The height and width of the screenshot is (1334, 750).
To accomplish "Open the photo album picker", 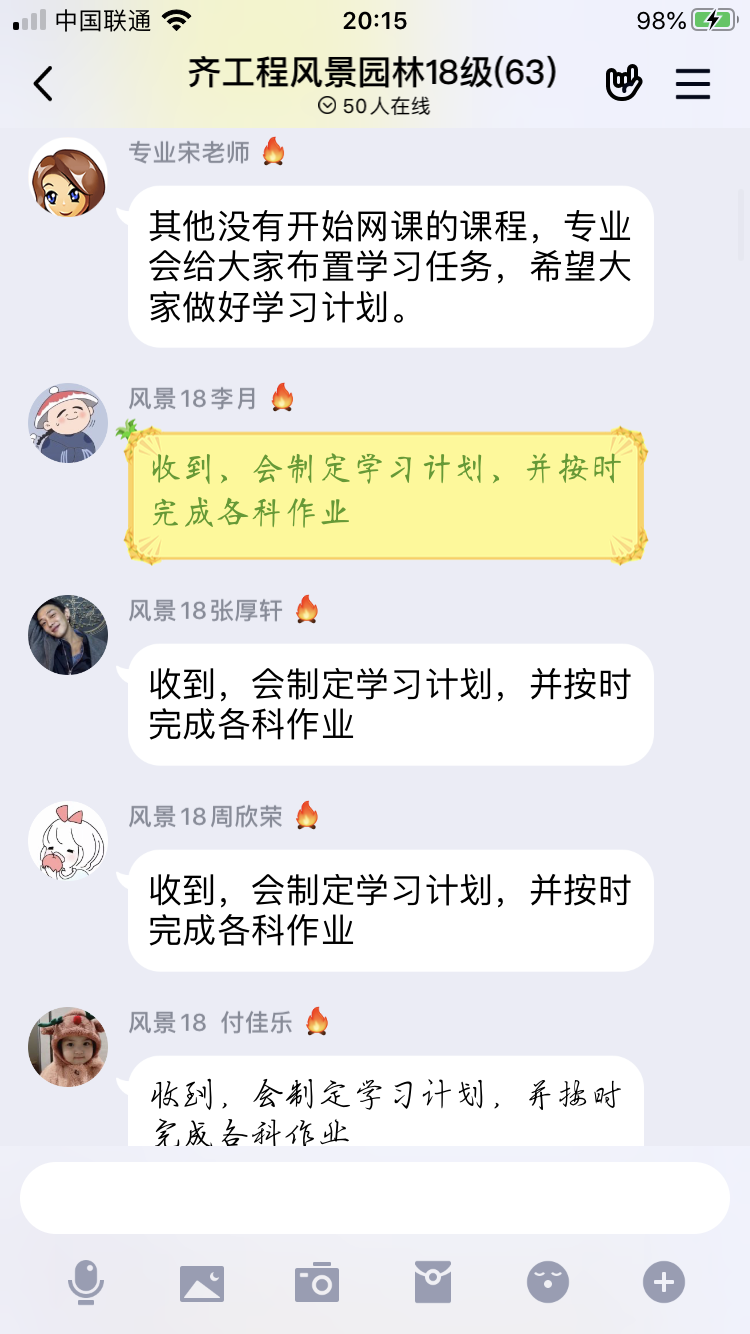I will 202,1282.
